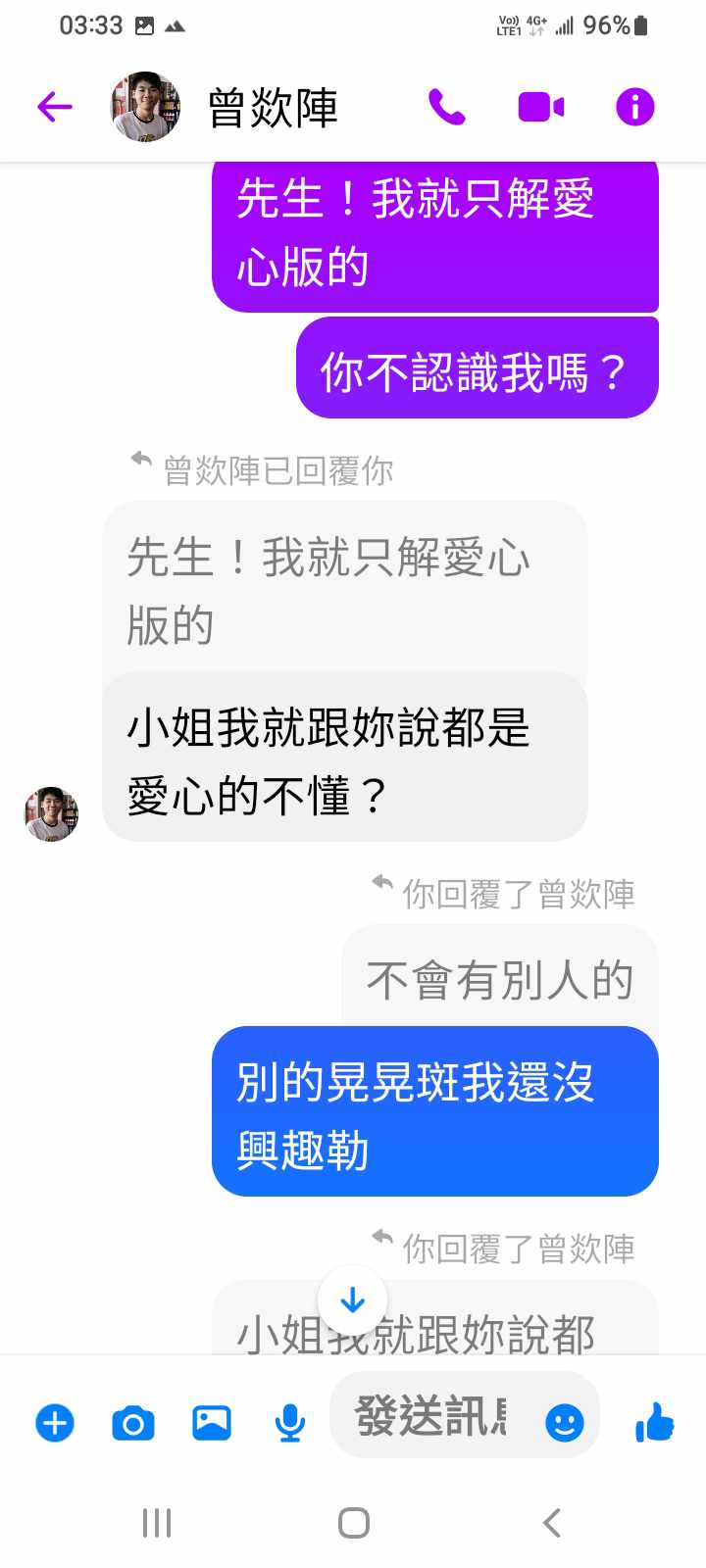This screenshot has width=706, height=1568.
Task: Record a voice message with microphone
Action: click(x=289, y=1422)
